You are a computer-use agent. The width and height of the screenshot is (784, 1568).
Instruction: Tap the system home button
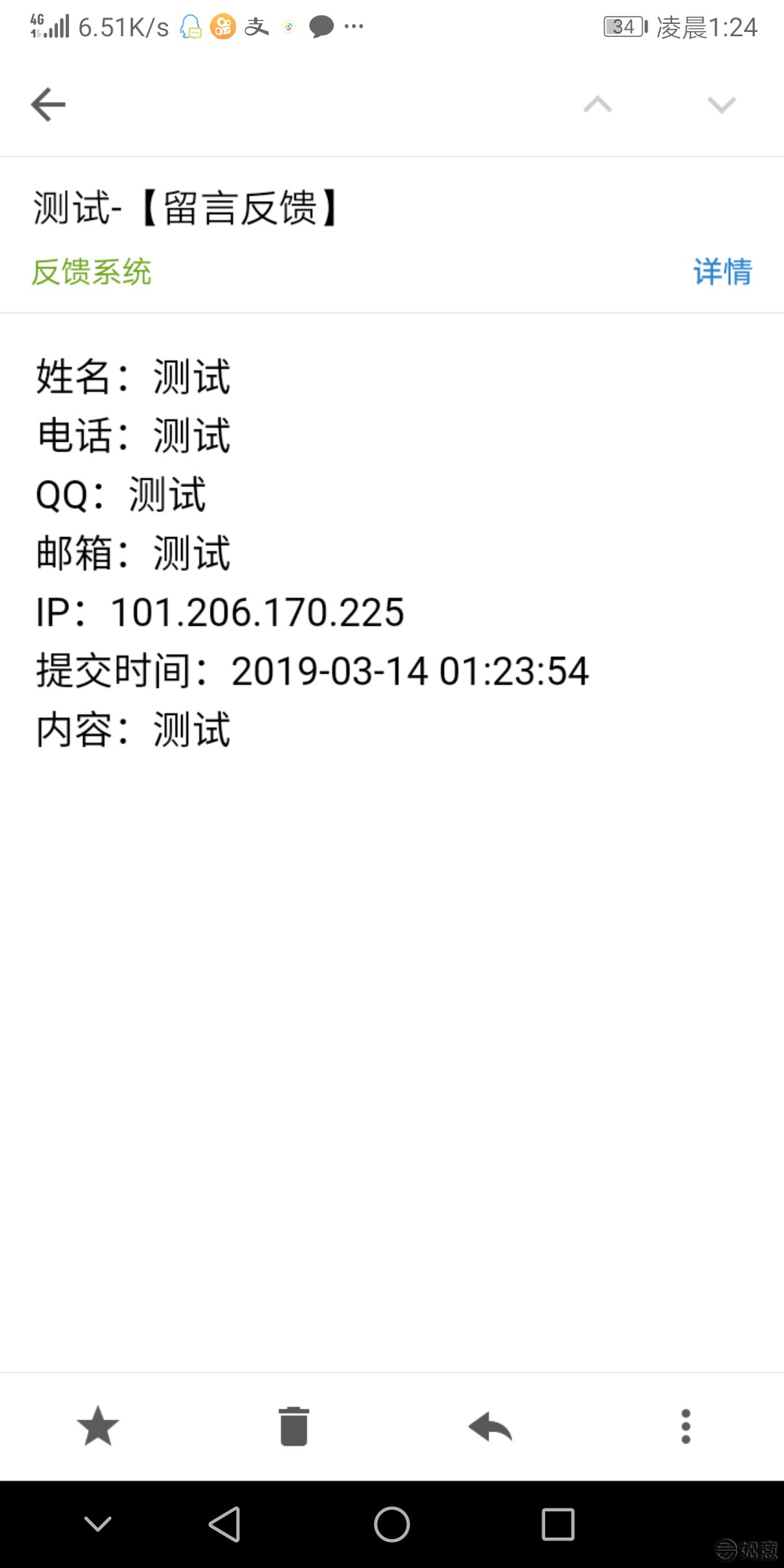point(392,1524)
